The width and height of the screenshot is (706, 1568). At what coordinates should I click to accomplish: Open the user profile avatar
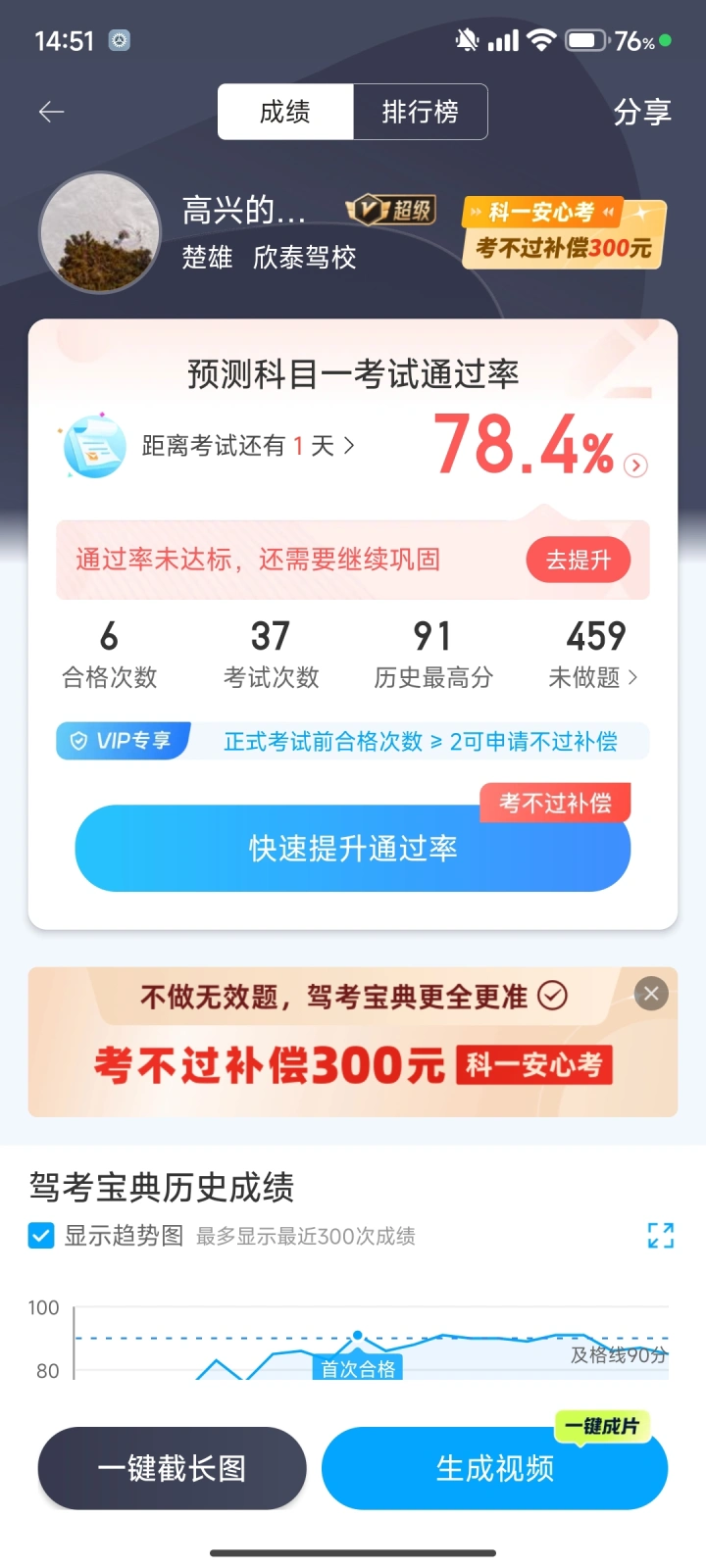[99, 232]
